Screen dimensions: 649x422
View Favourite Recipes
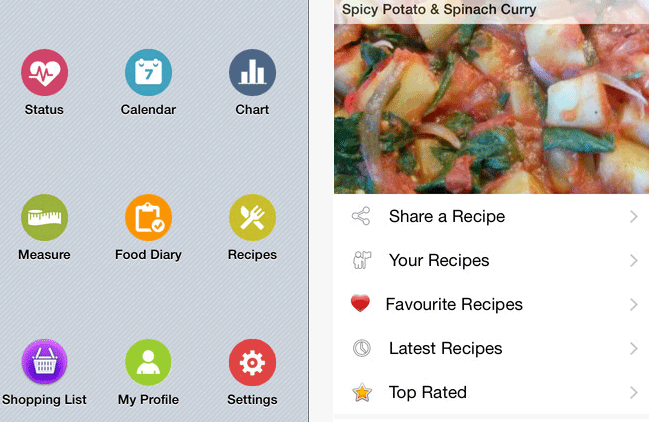point(490,304)
